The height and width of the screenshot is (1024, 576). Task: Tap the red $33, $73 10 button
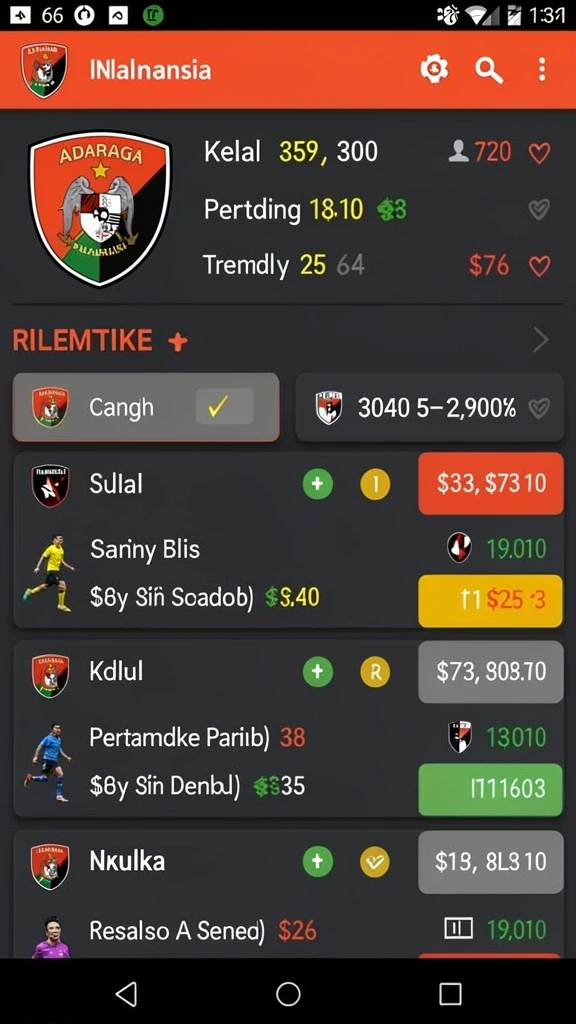tap(491, 483)
